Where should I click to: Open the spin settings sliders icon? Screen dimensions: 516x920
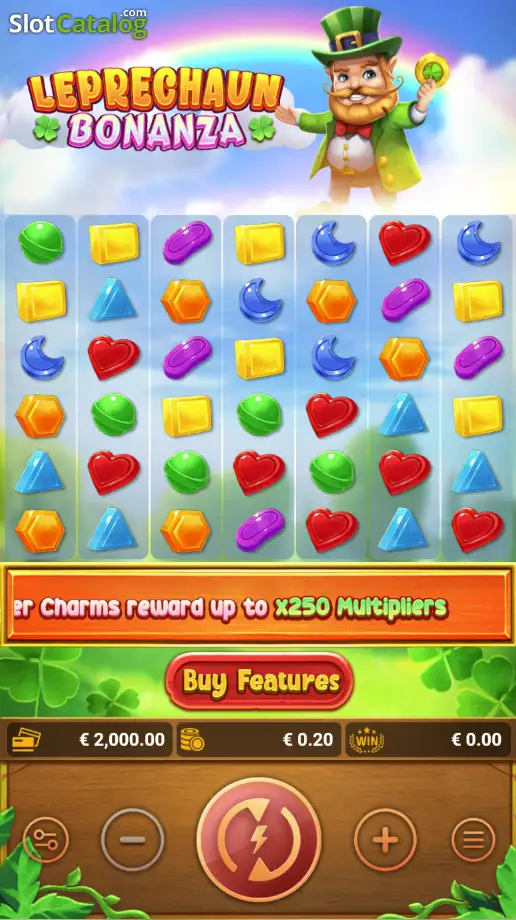pos(46,840)
